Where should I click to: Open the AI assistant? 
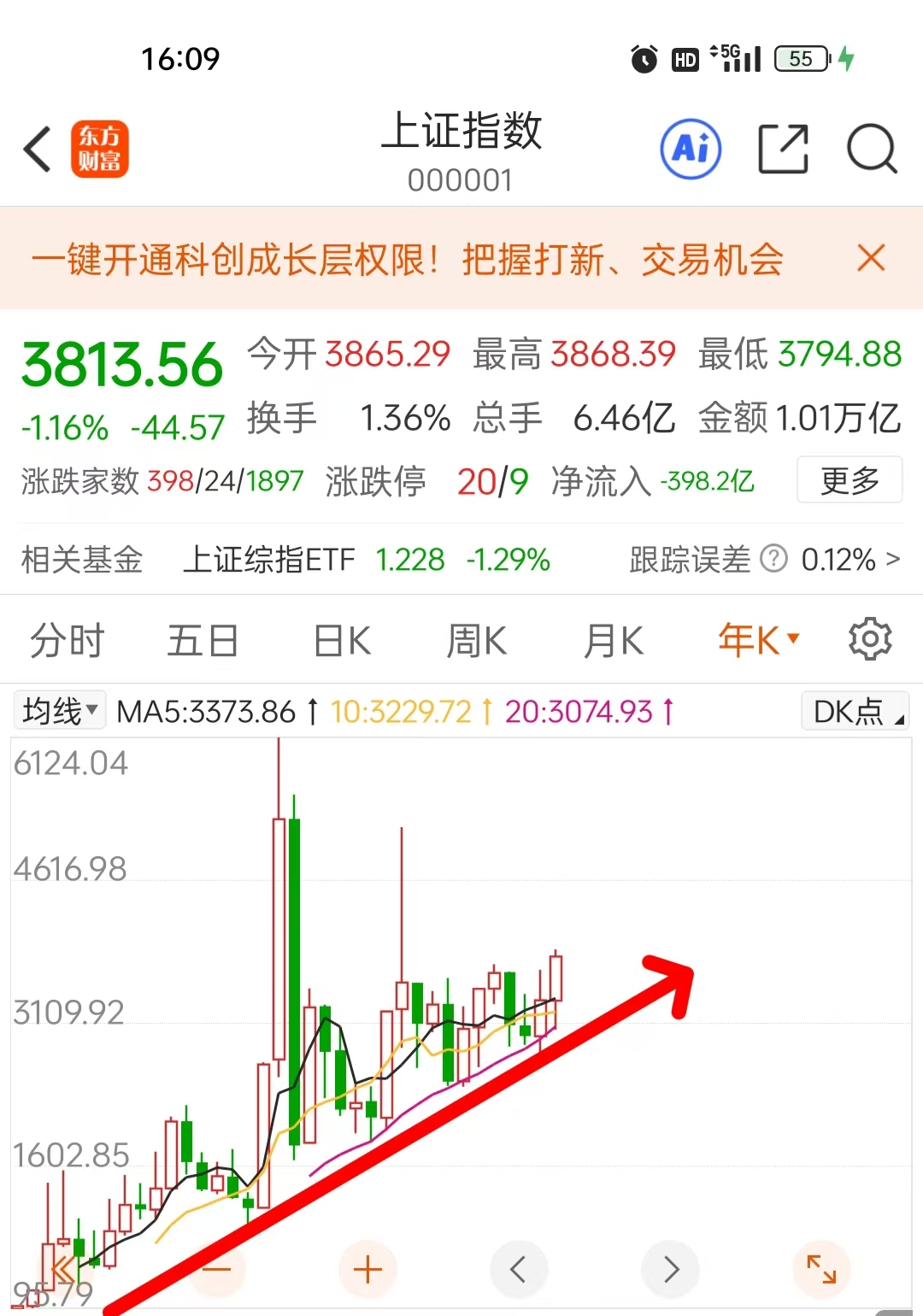691,150
